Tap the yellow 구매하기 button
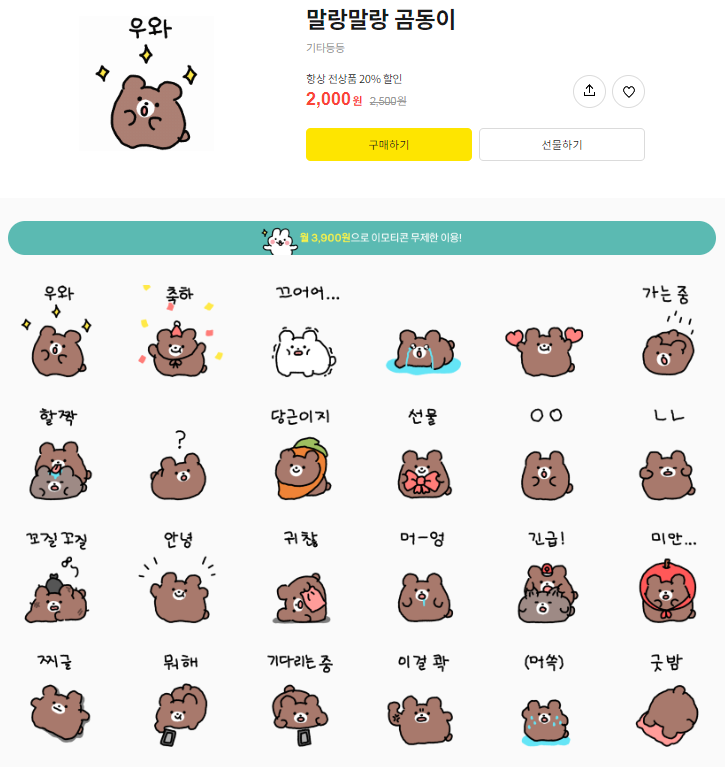Screen dimensions: 725x767 [388, 144]
